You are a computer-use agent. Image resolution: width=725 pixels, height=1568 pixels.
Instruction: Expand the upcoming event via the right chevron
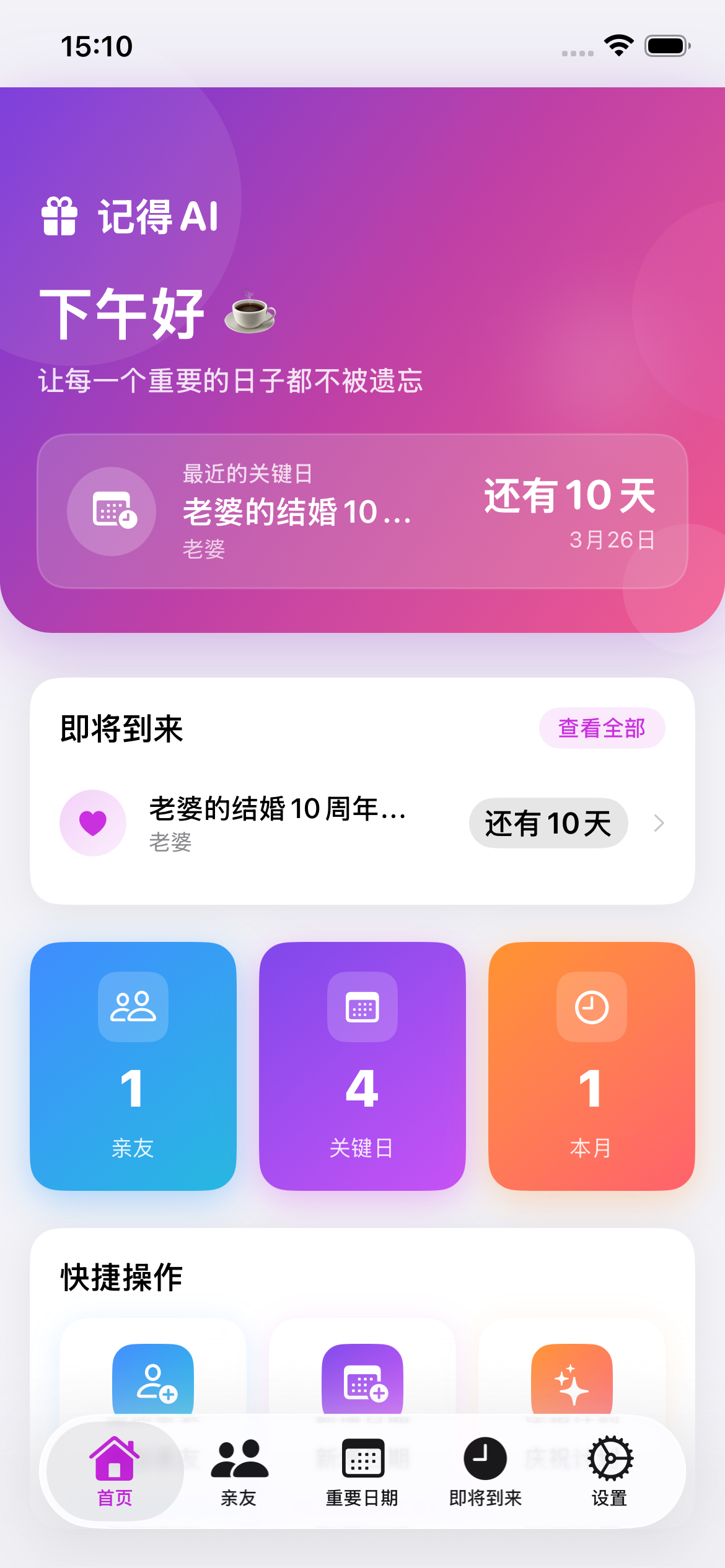coord(659,822)
